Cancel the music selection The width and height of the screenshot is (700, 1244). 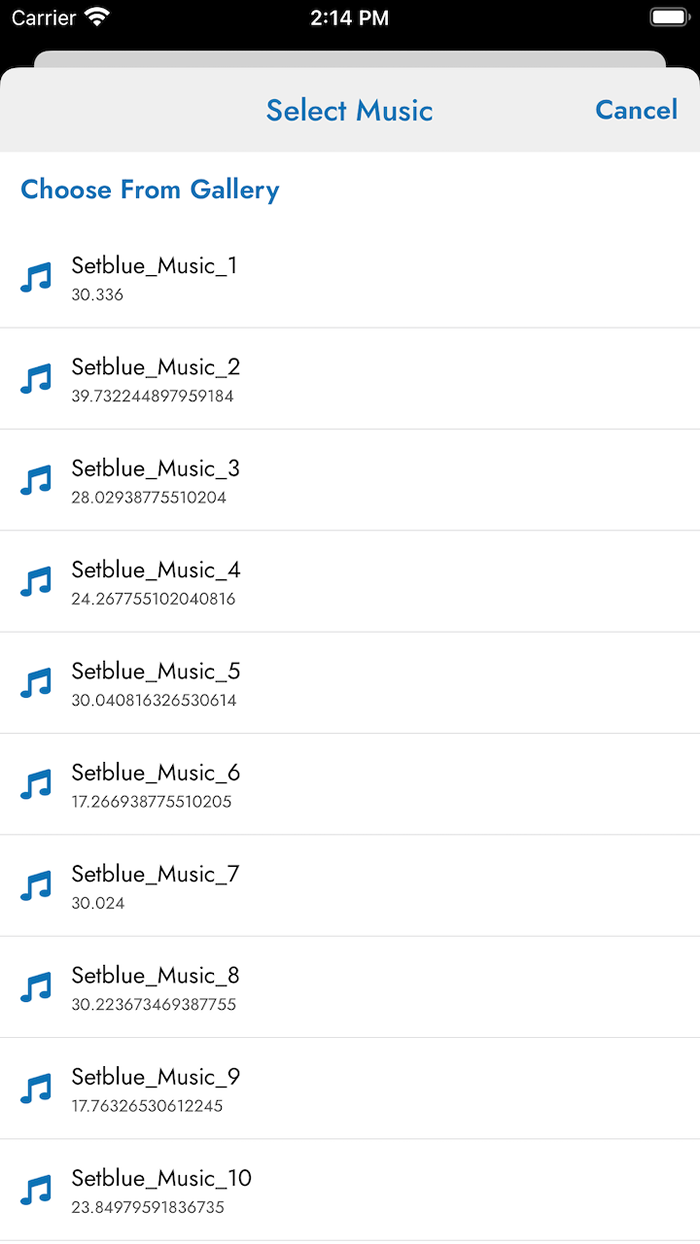(x=636, y=110)
